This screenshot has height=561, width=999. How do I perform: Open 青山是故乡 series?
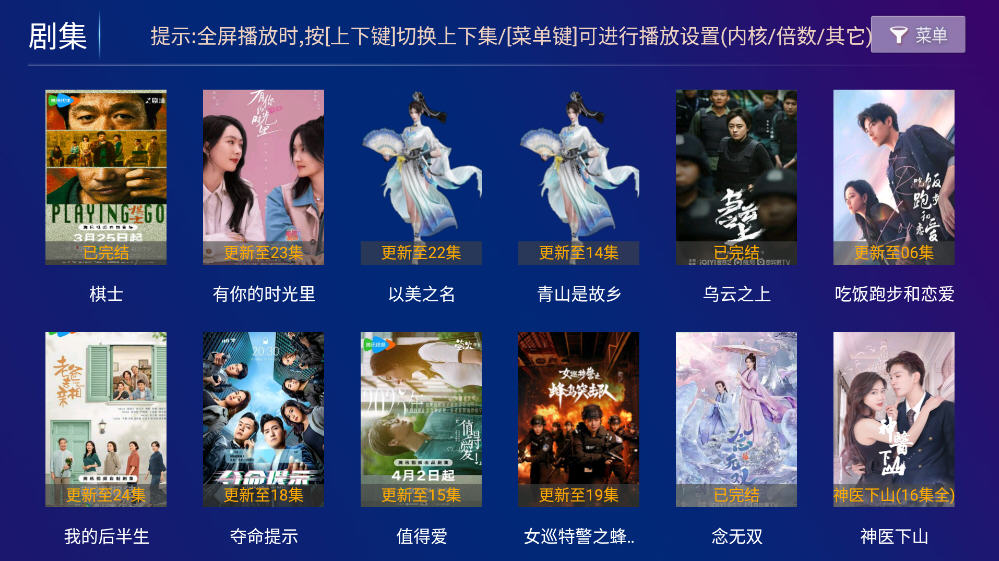(579, 178)
